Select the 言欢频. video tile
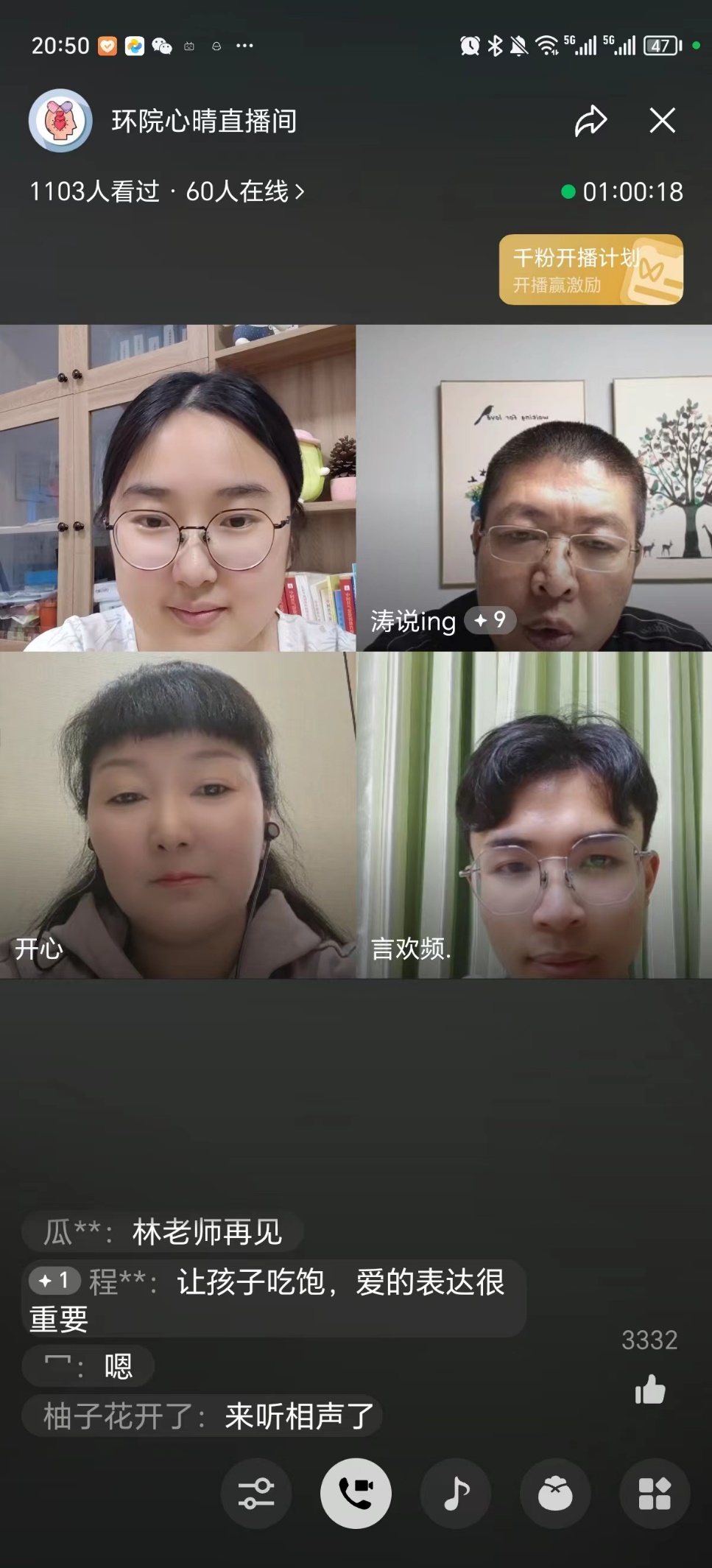 click(534, 815)
